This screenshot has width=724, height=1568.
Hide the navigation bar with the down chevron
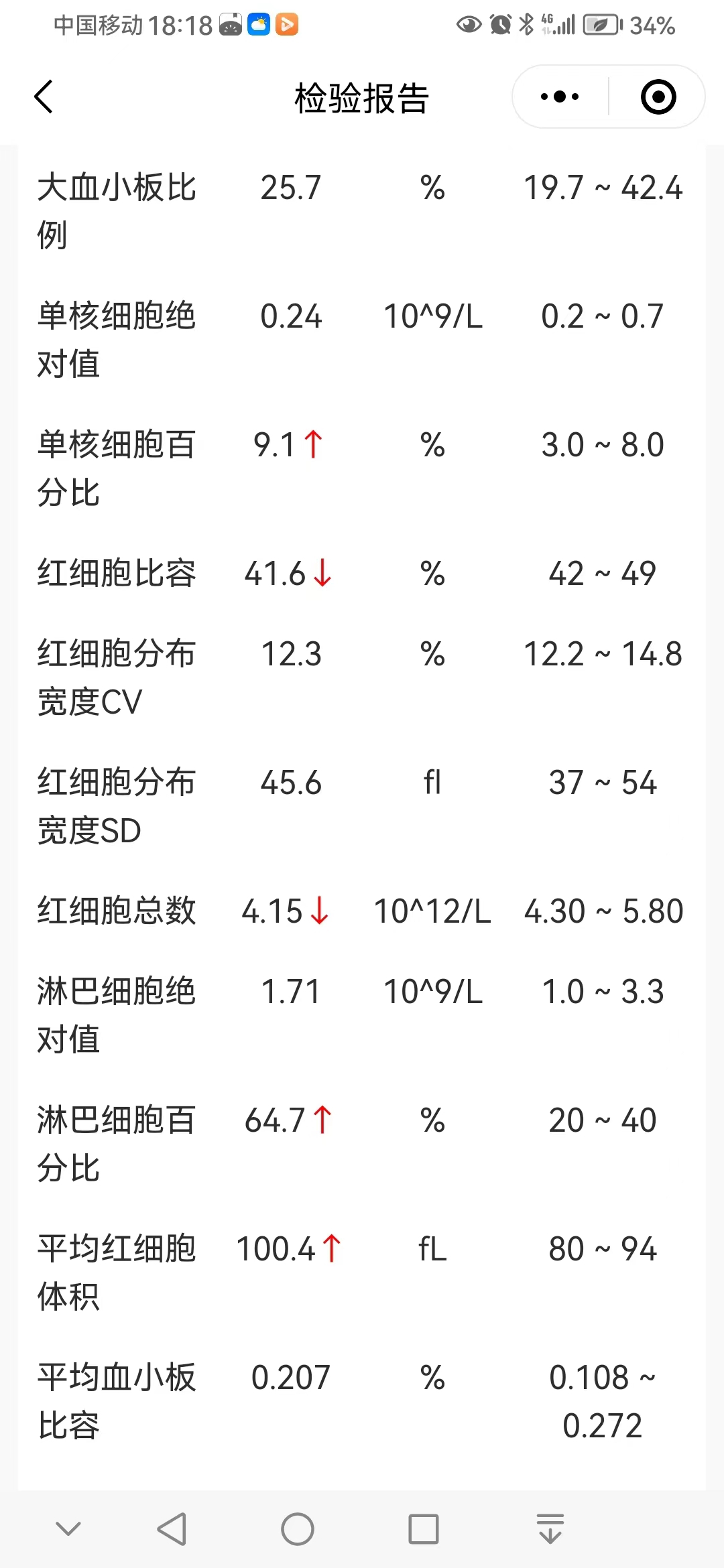(68, 1528)
